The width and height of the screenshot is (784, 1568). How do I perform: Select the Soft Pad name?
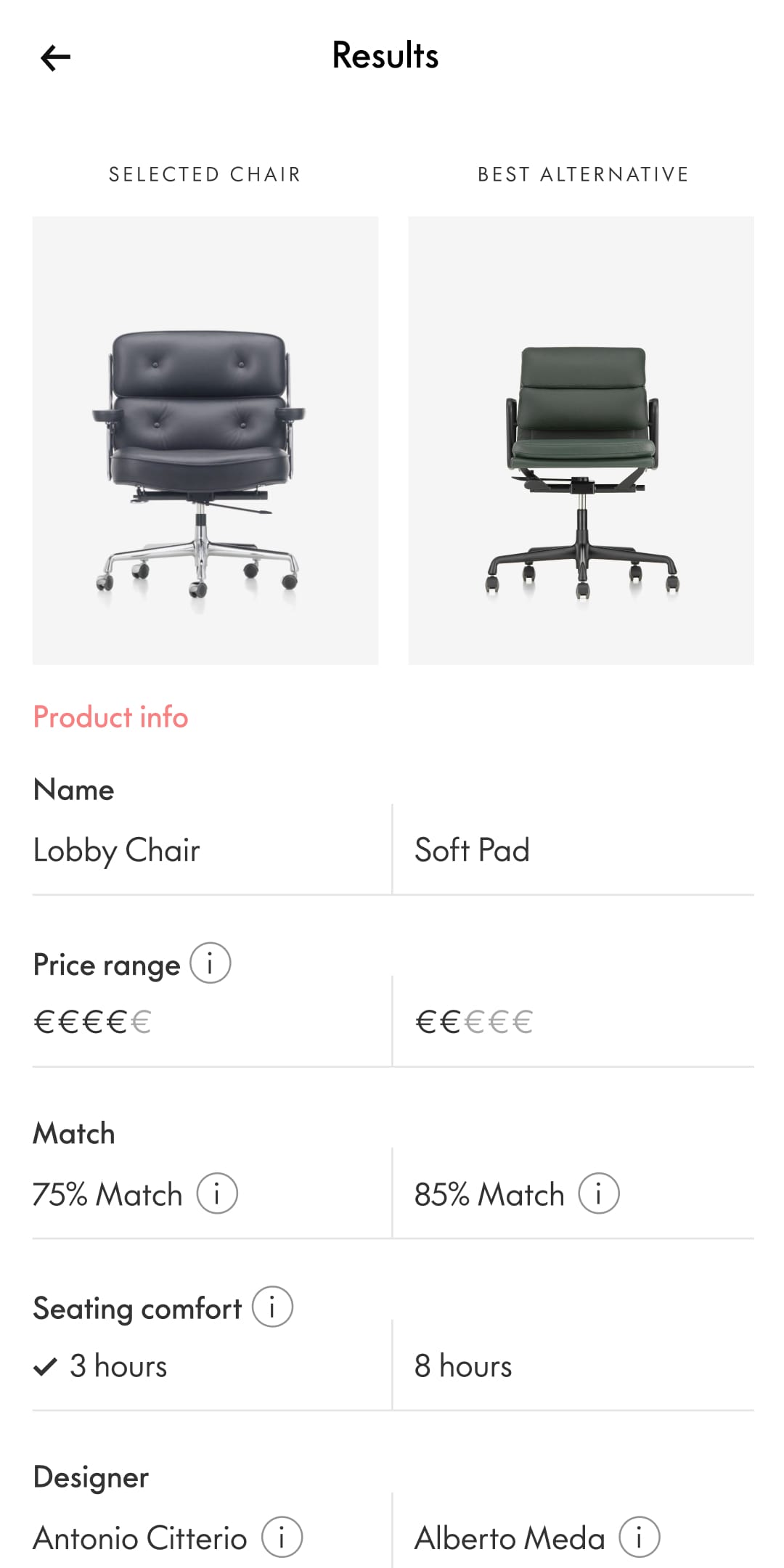[x=470, y=849]
